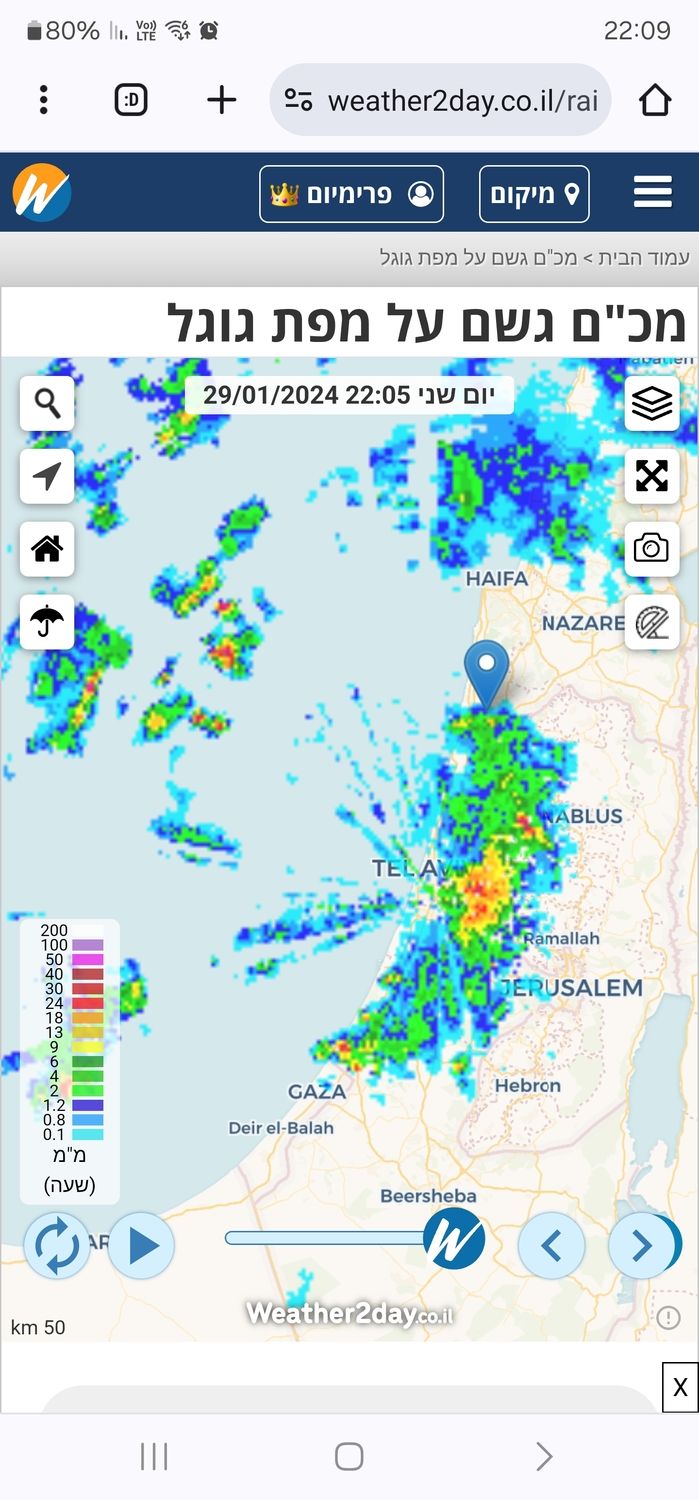Open the Weather2day logo home link
Screen dimensions: 699x1500
tap(42, 193)
